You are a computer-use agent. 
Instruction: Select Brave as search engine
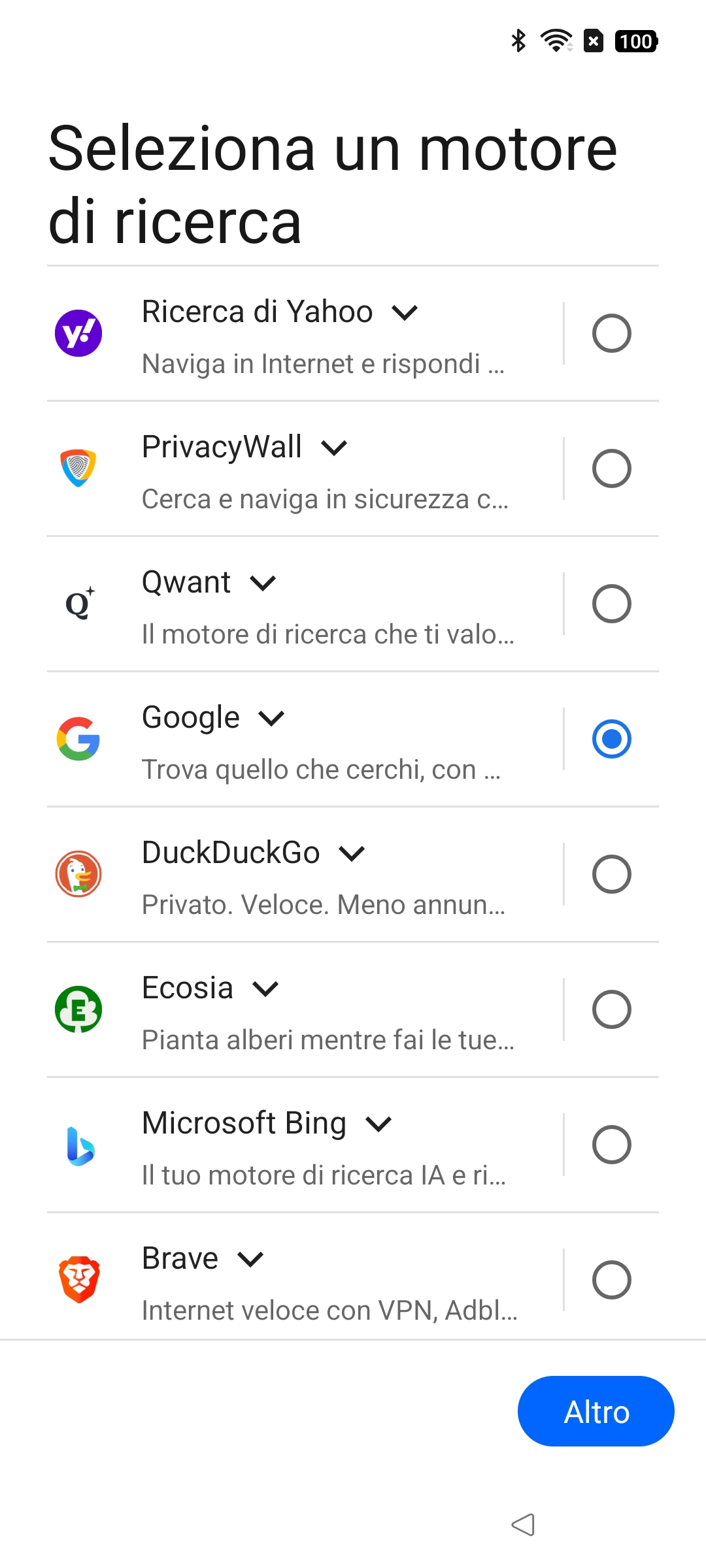click(x=611, y=1280)
